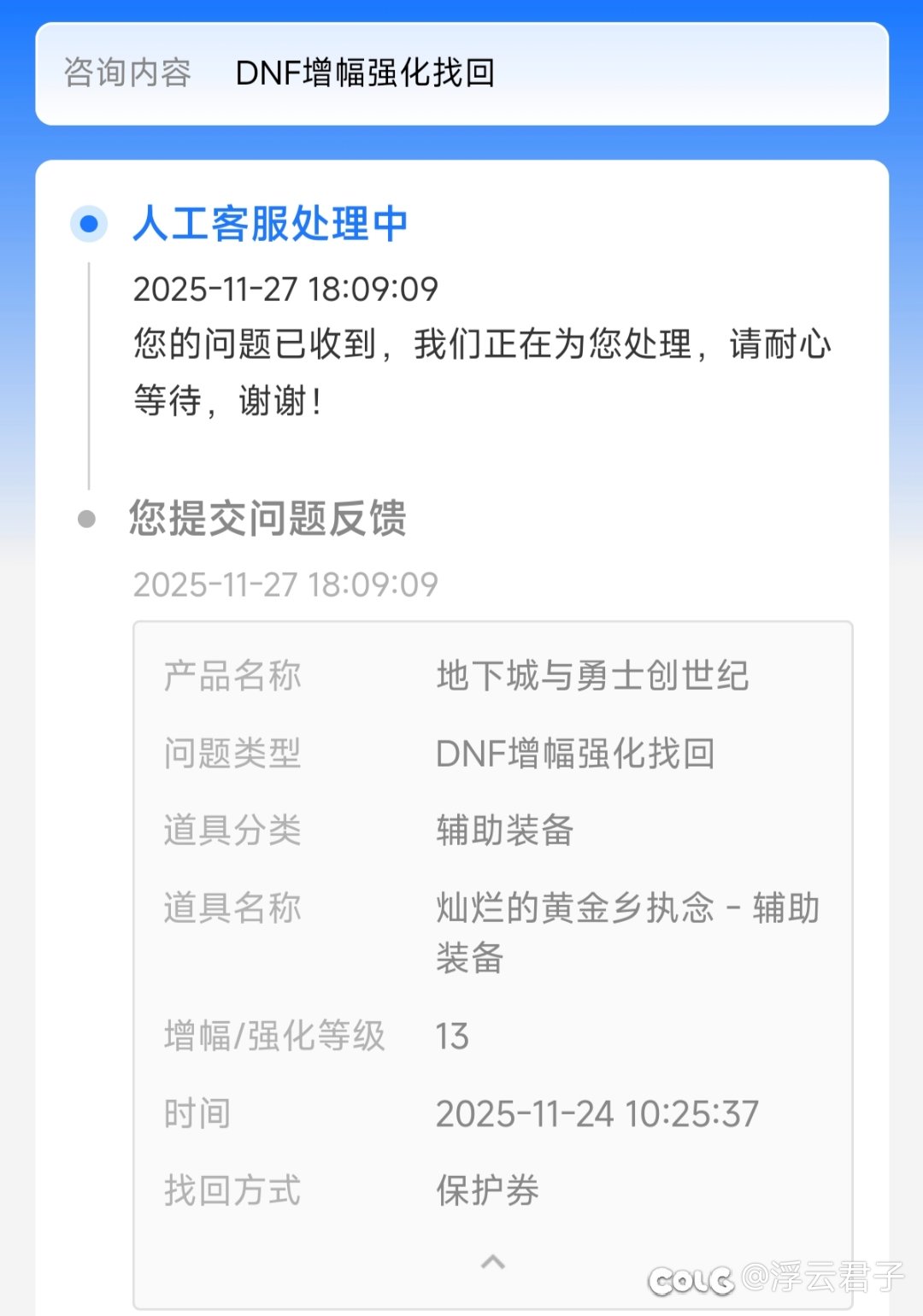
Task: Click the chevron at the card bottom
Action: coord(493,1260)
